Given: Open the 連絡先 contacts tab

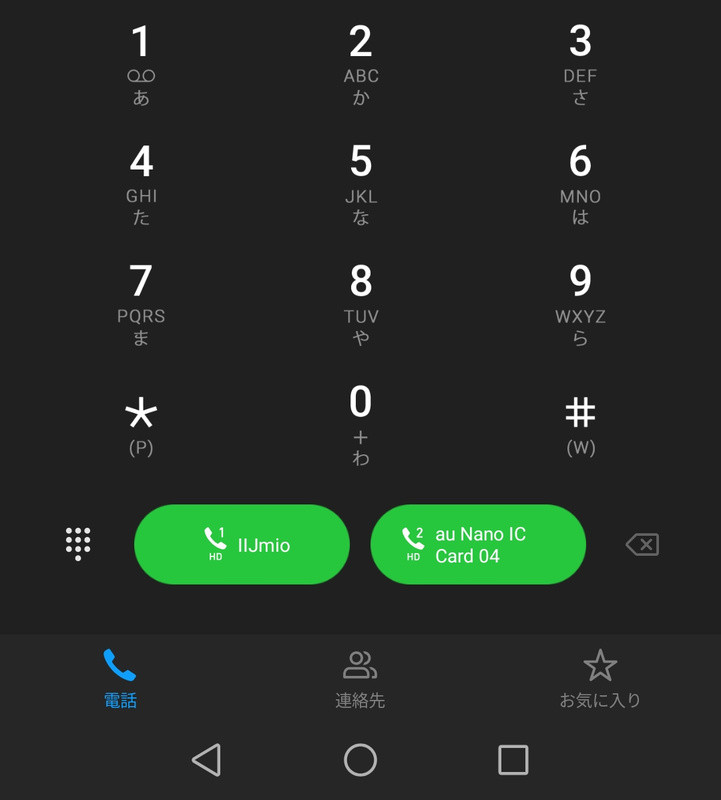Looking at the screenshot, I should [x=360, y=678].
